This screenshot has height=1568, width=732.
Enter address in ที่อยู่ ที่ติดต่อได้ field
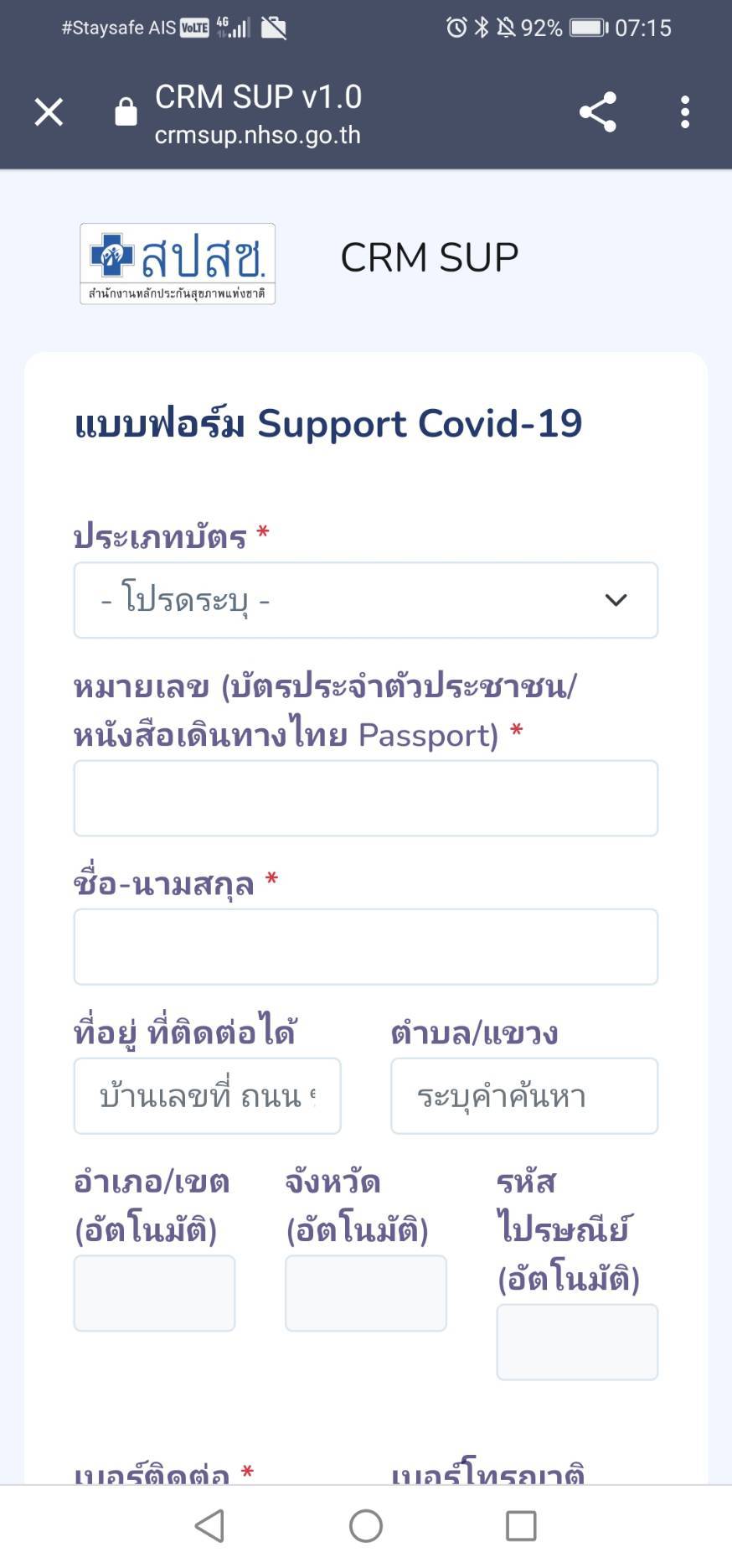[207, 1095]
